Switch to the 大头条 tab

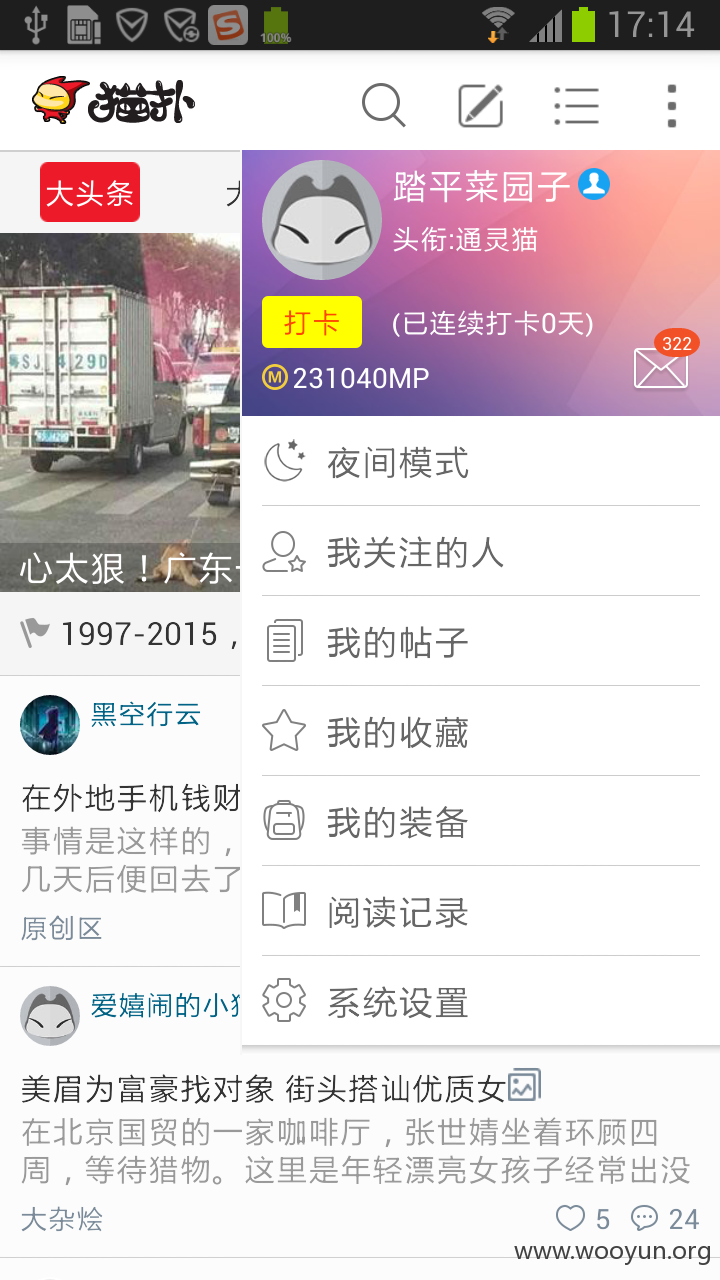(x=90, y=192)
